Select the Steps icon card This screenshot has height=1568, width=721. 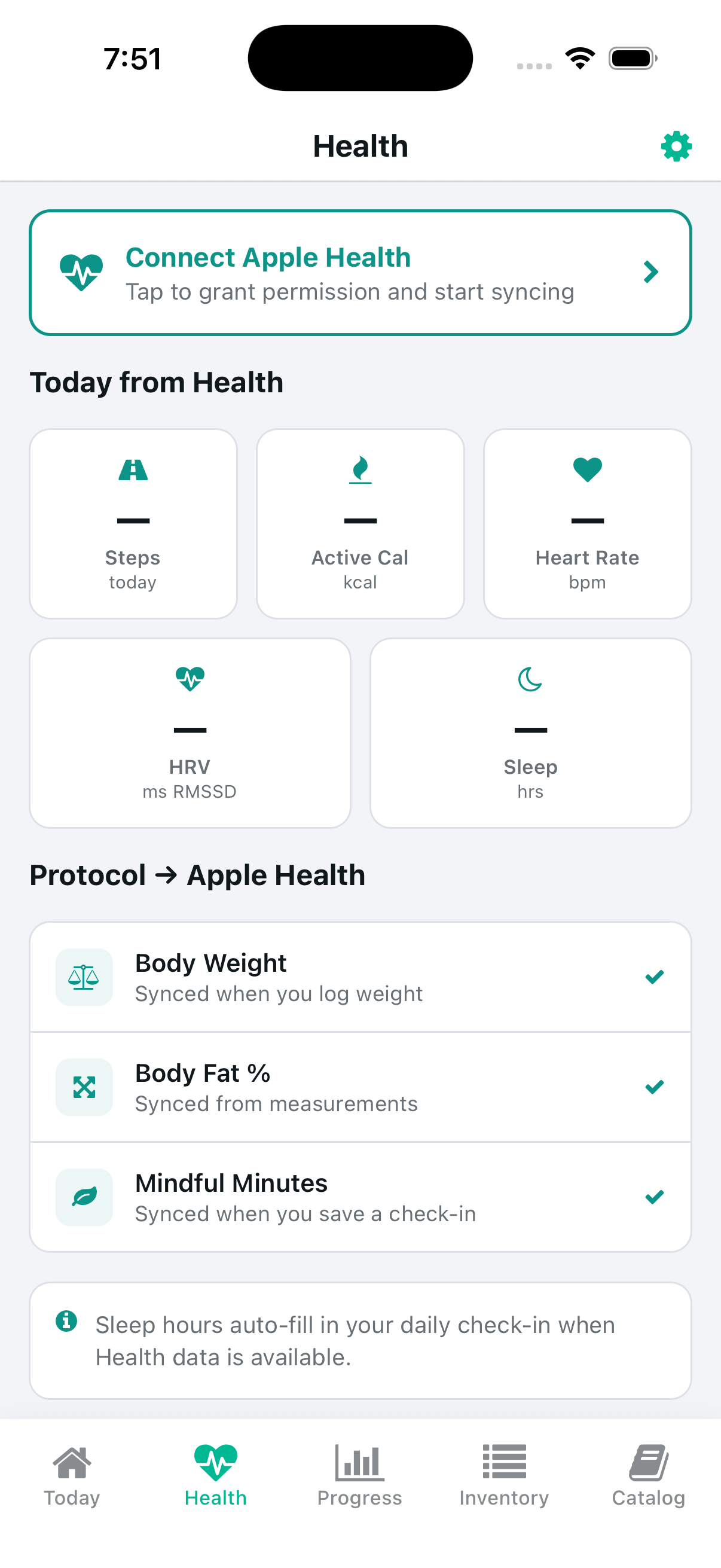(133, 469)
